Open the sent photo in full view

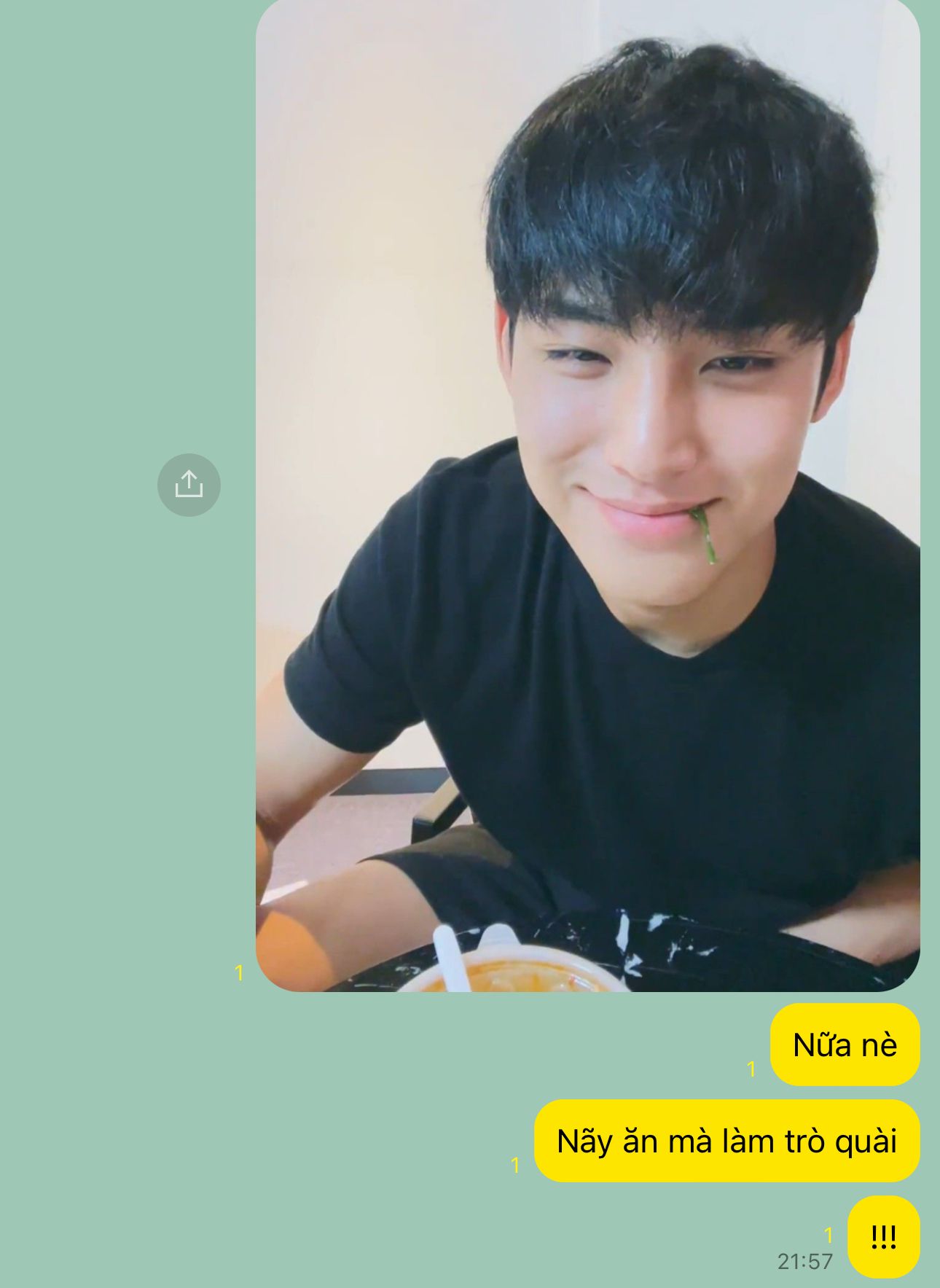click(587, 496)
